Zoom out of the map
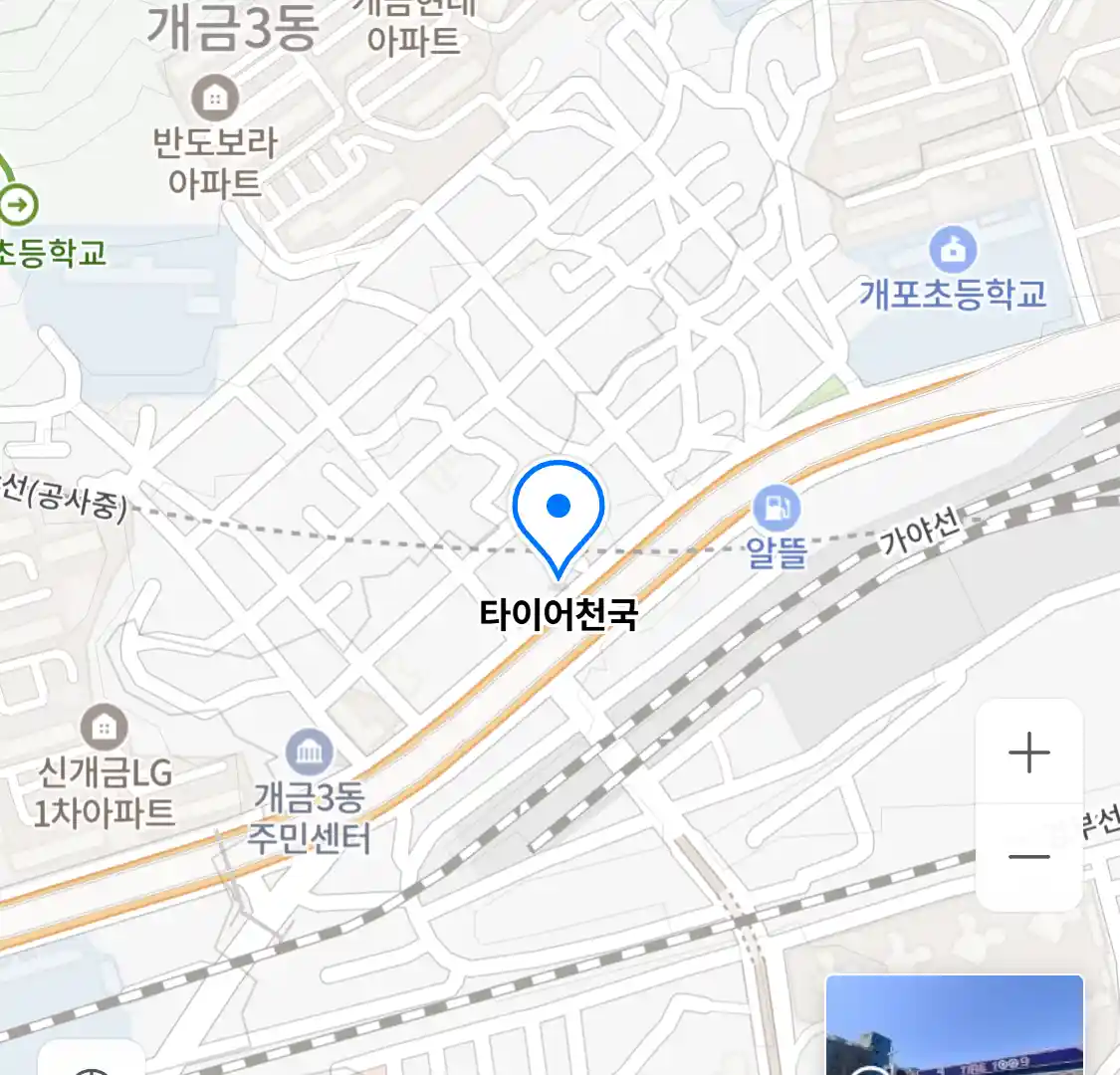 pos(1028,857)
